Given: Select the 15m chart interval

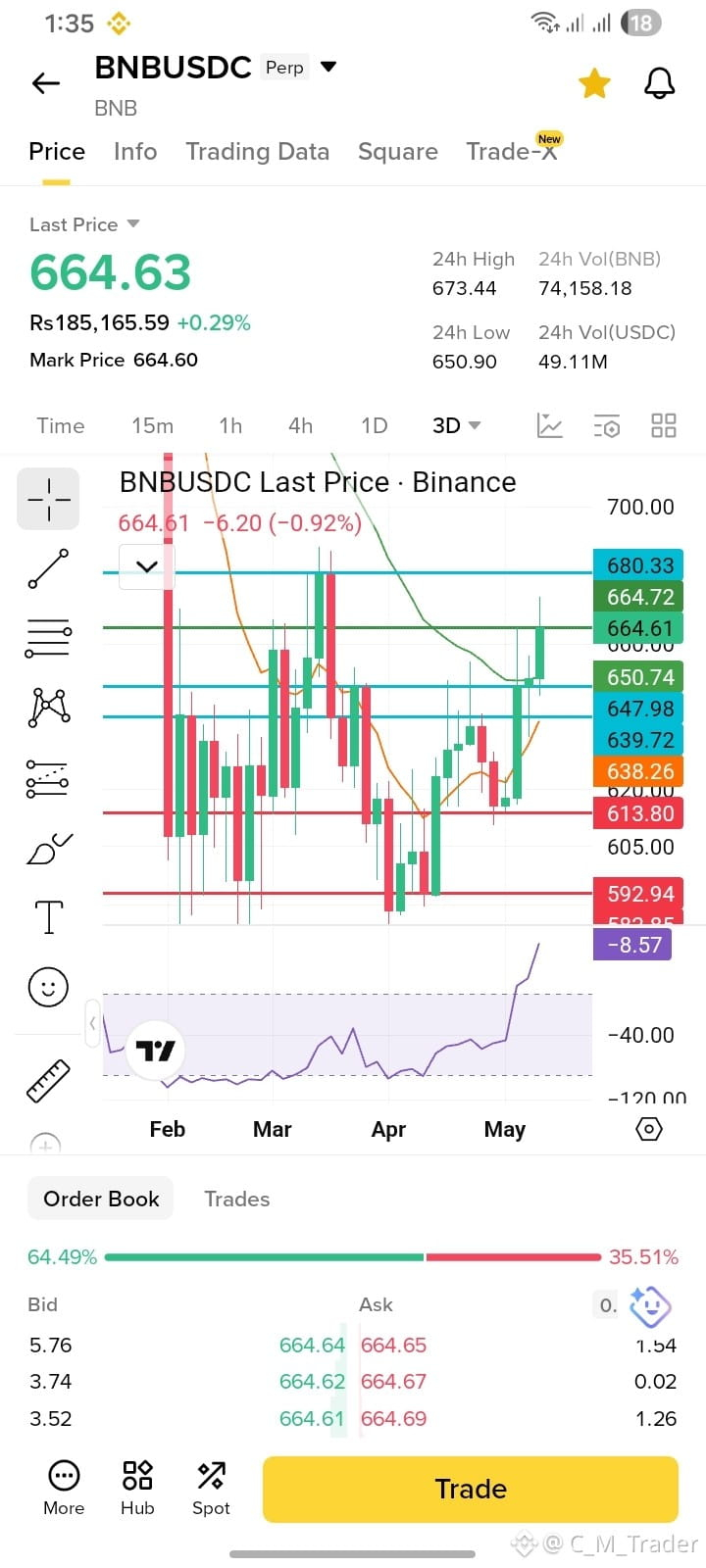Looking at the screenshot, I should 152,425.
